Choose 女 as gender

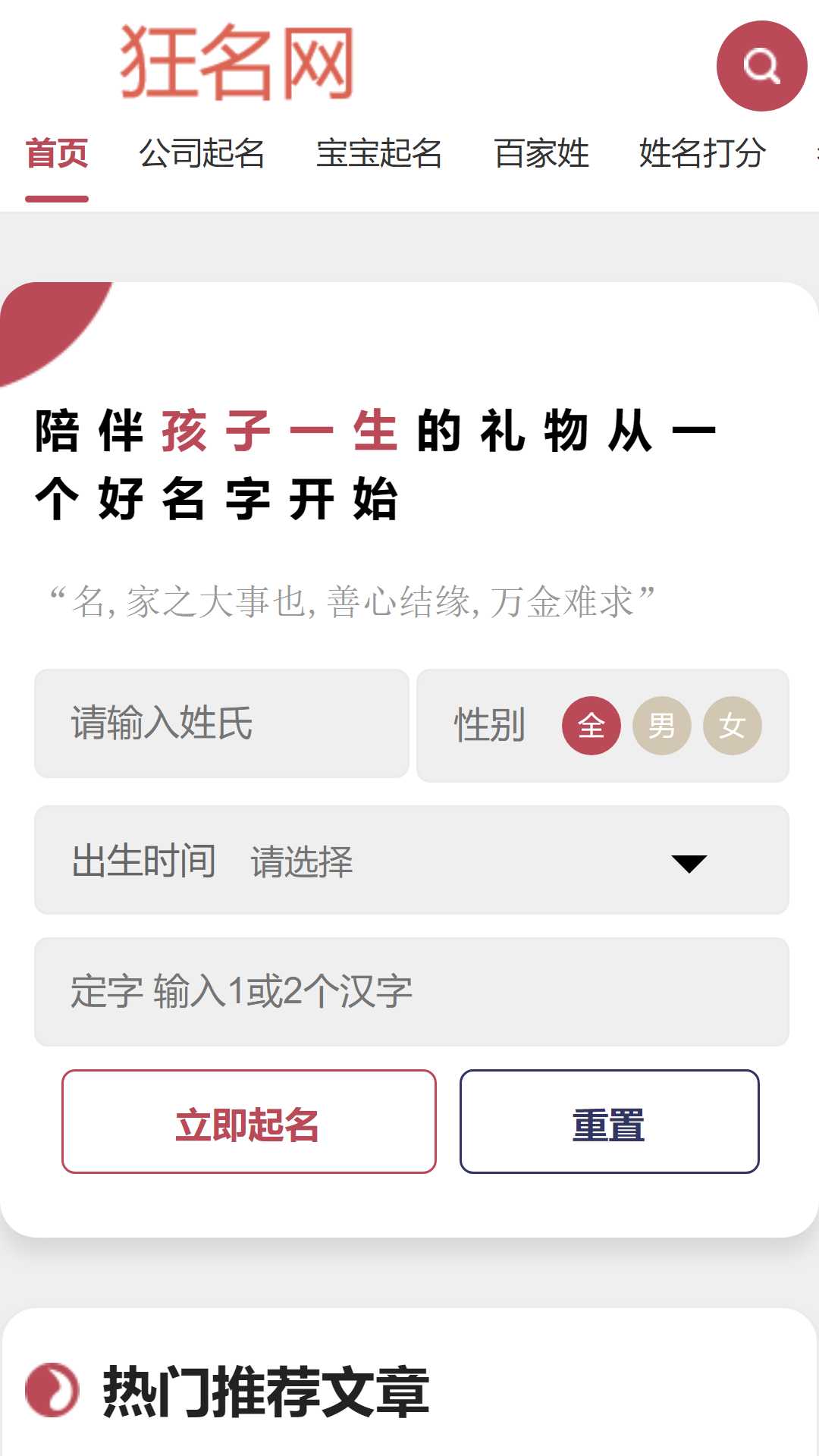point(733,726)
